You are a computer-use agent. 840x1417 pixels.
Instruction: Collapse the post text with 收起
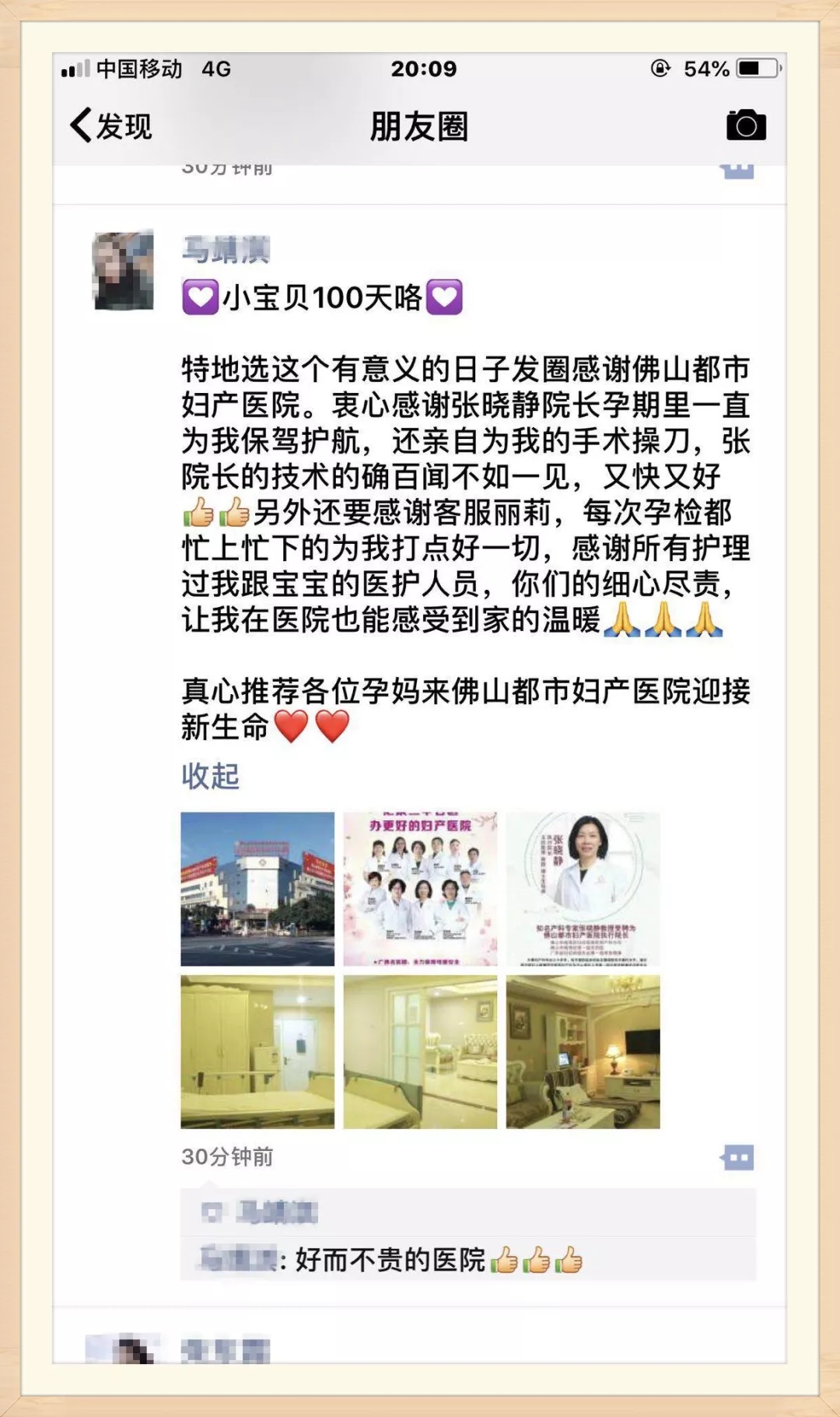pyautogui.click(x=210, y=776)
